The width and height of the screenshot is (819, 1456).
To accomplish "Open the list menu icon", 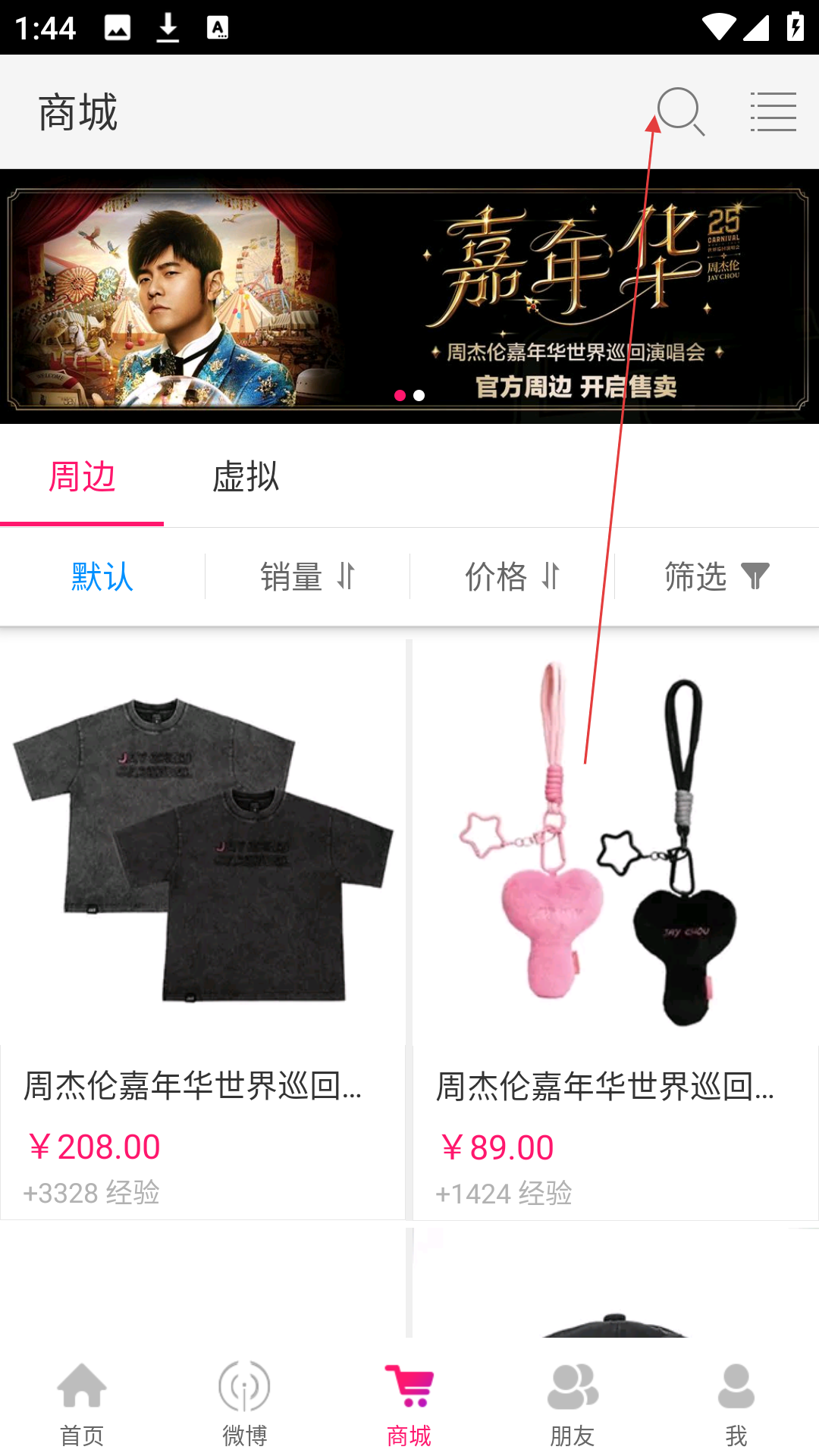I will pyautogui.click(x=773, y=111).
